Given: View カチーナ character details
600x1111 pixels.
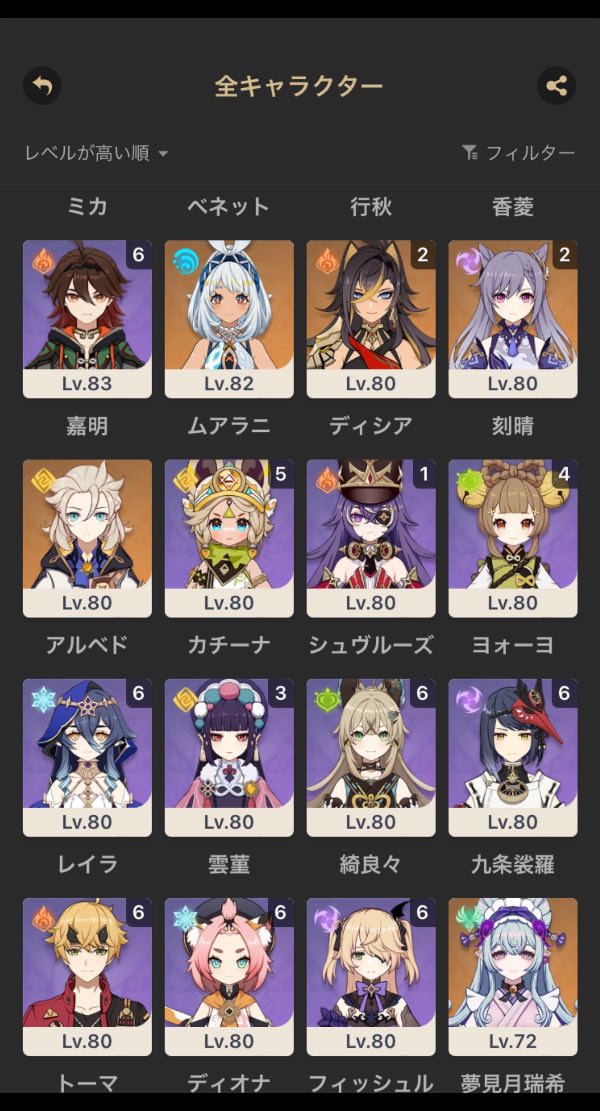Looking at the screenshot, I should coord(229,538).
